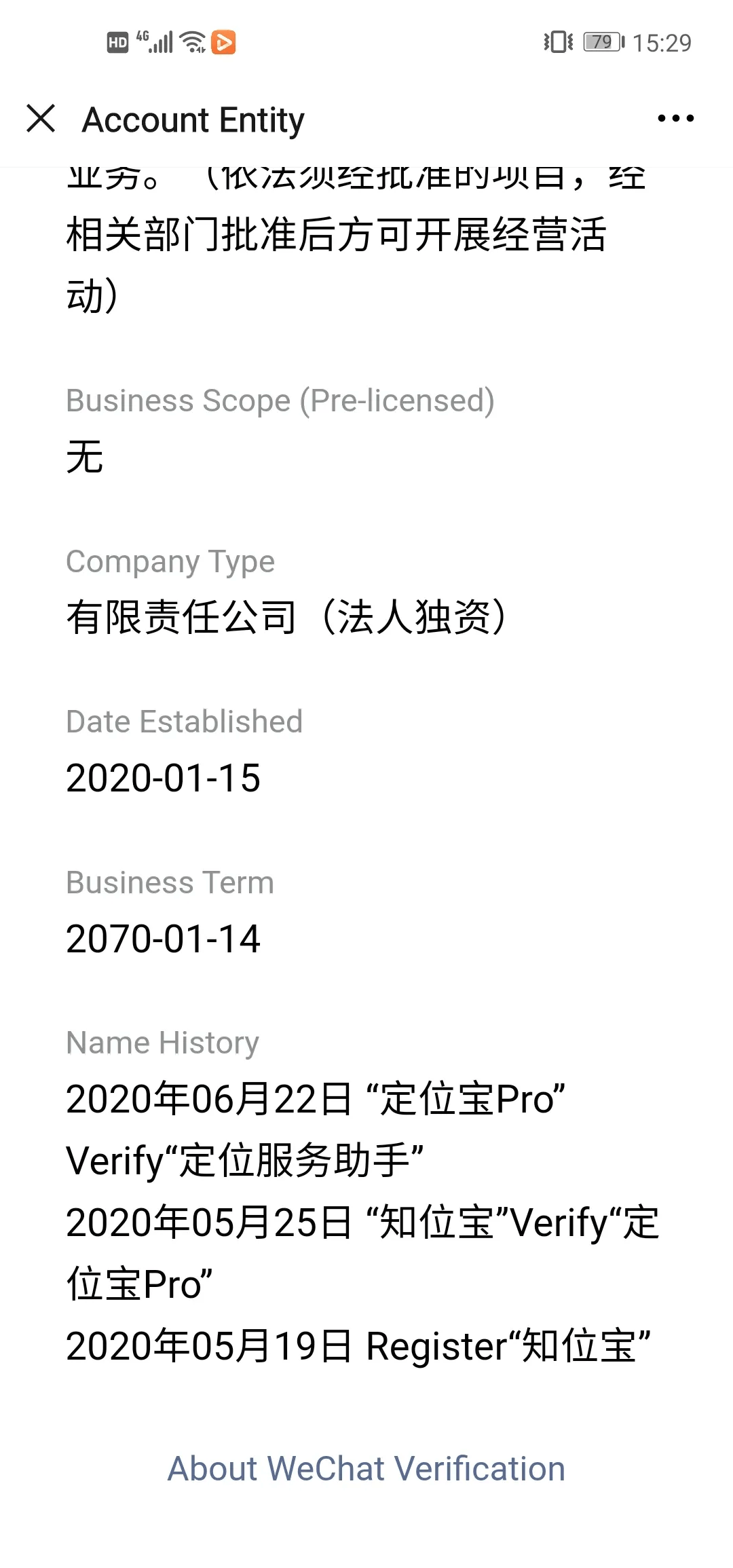Tap the orange video app notification icon
The image size is (733, 1568).
point(224,42)
